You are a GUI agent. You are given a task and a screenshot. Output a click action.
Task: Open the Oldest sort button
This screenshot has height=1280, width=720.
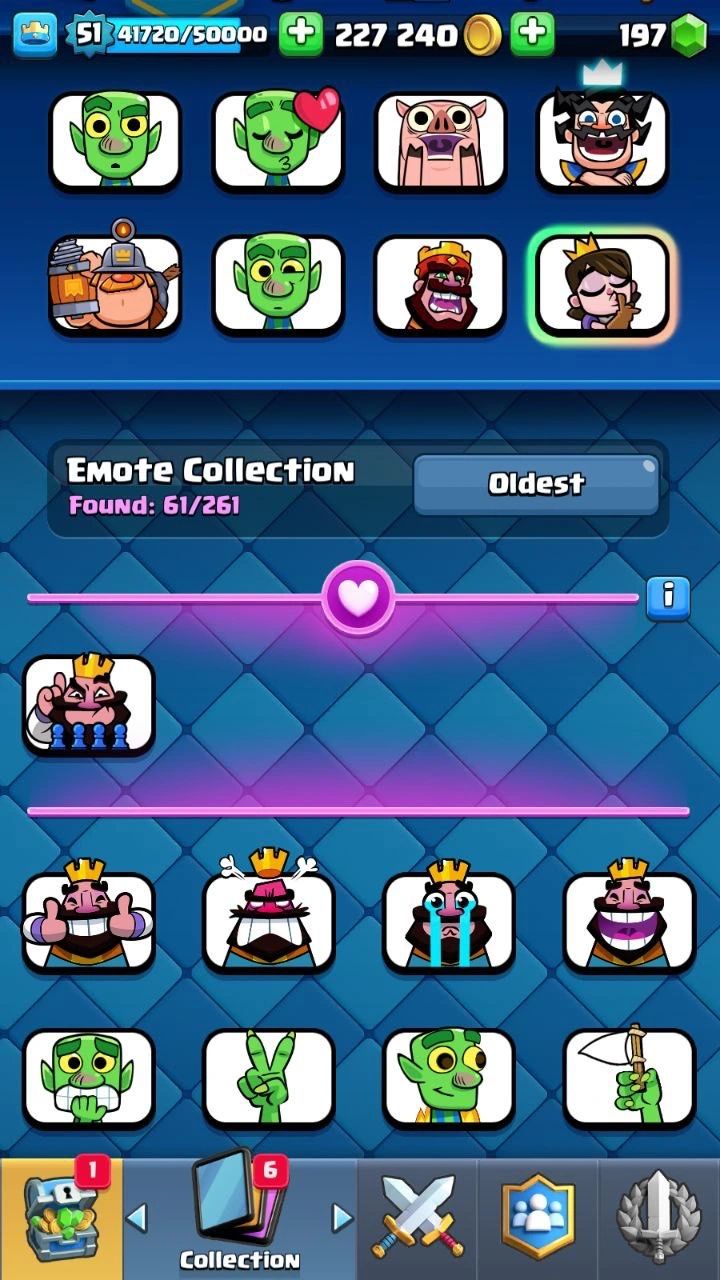pyautogui.click(x=536, y=484)
